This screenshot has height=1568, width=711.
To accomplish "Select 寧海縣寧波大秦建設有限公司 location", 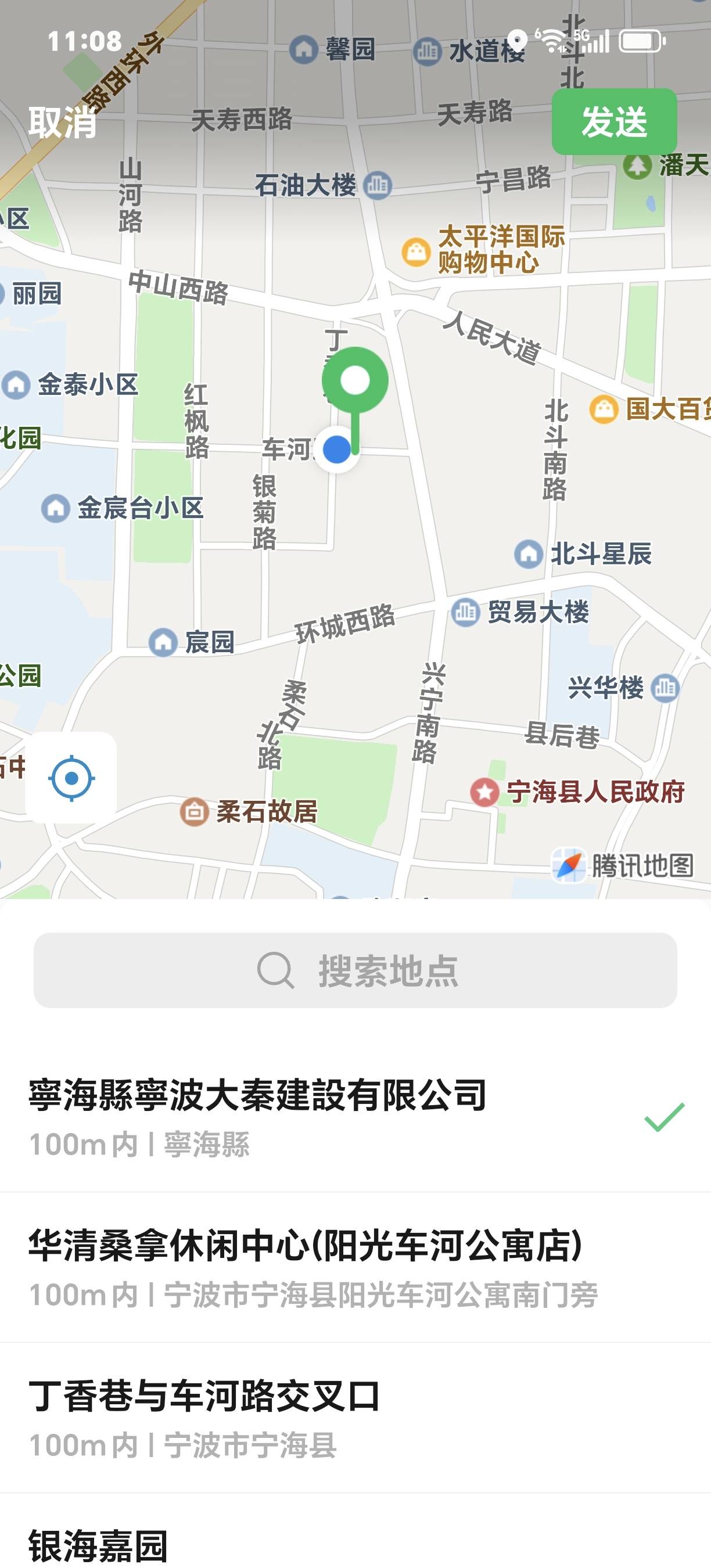I will (355, 1116).
